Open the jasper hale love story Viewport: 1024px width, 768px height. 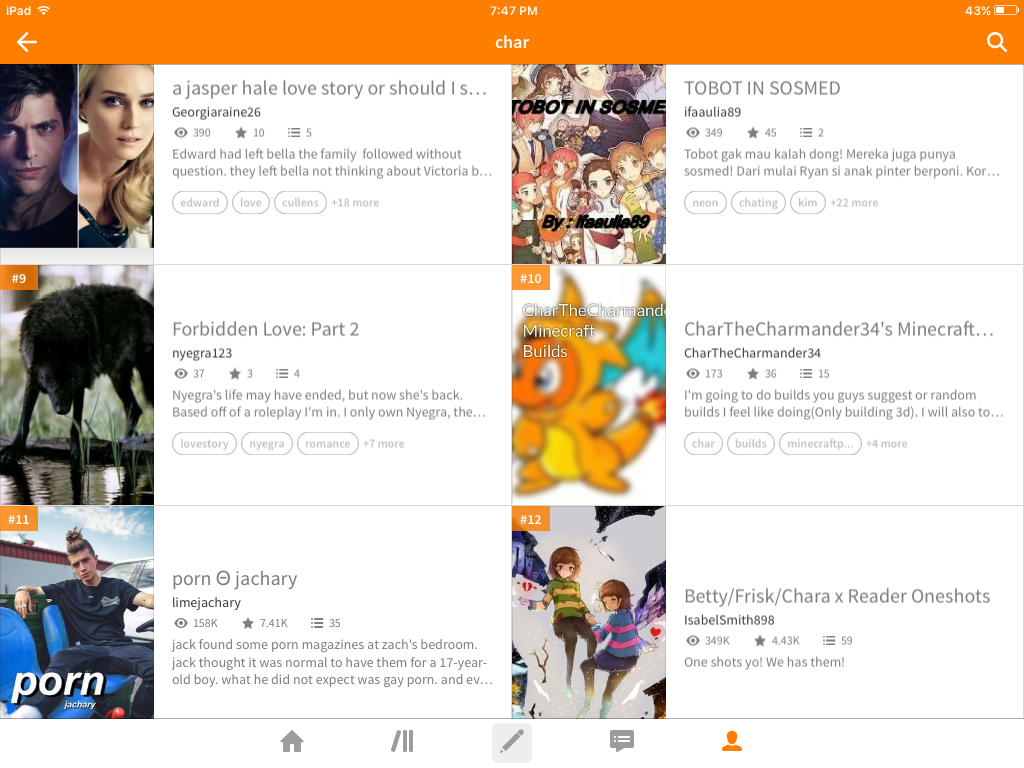(x=329, y=88)
